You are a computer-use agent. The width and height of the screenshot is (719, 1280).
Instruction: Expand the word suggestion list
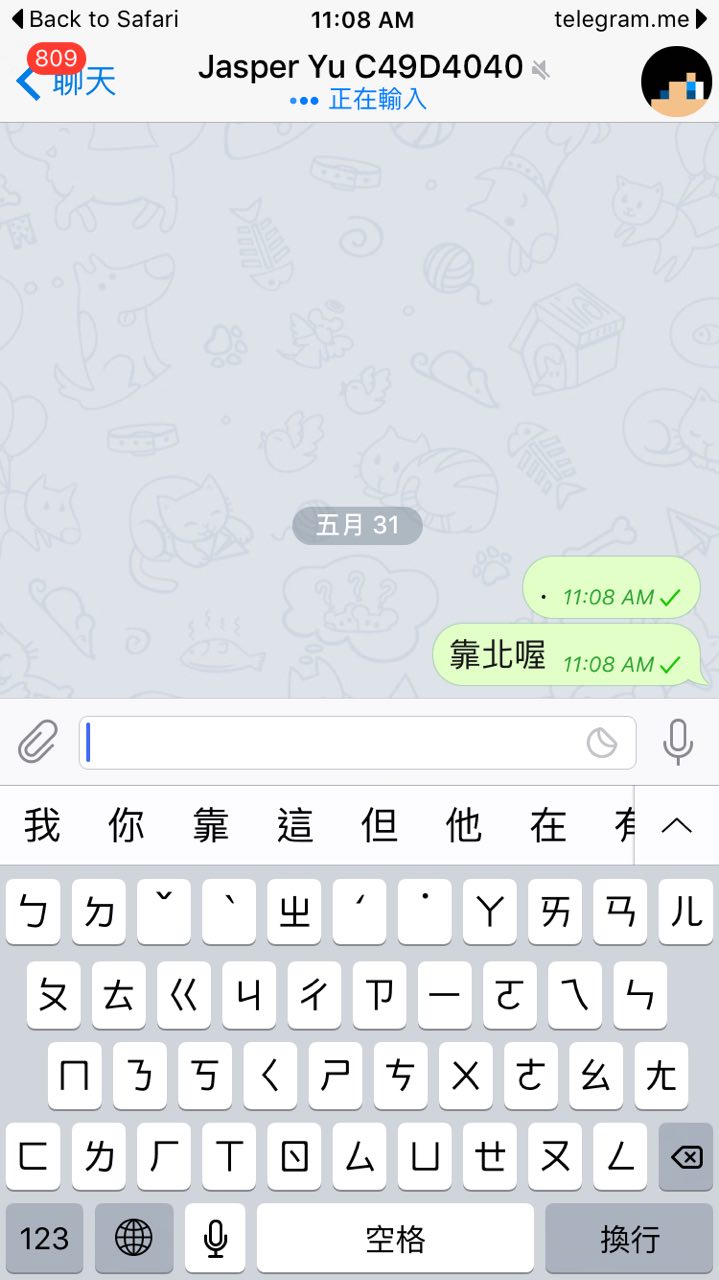point(677,826)
